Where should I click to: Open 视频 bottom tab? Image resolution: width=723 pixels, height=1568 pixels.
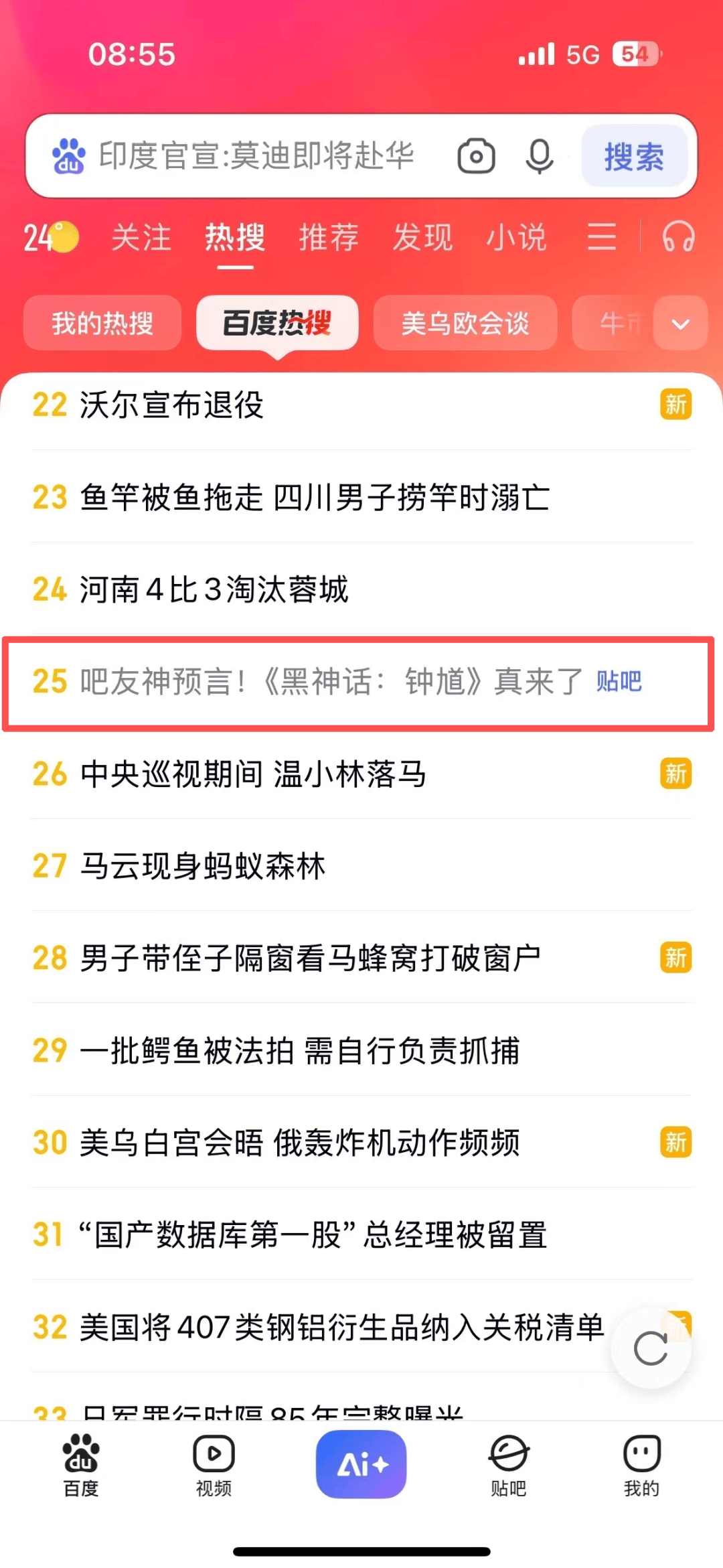[x=214, y=1466]
